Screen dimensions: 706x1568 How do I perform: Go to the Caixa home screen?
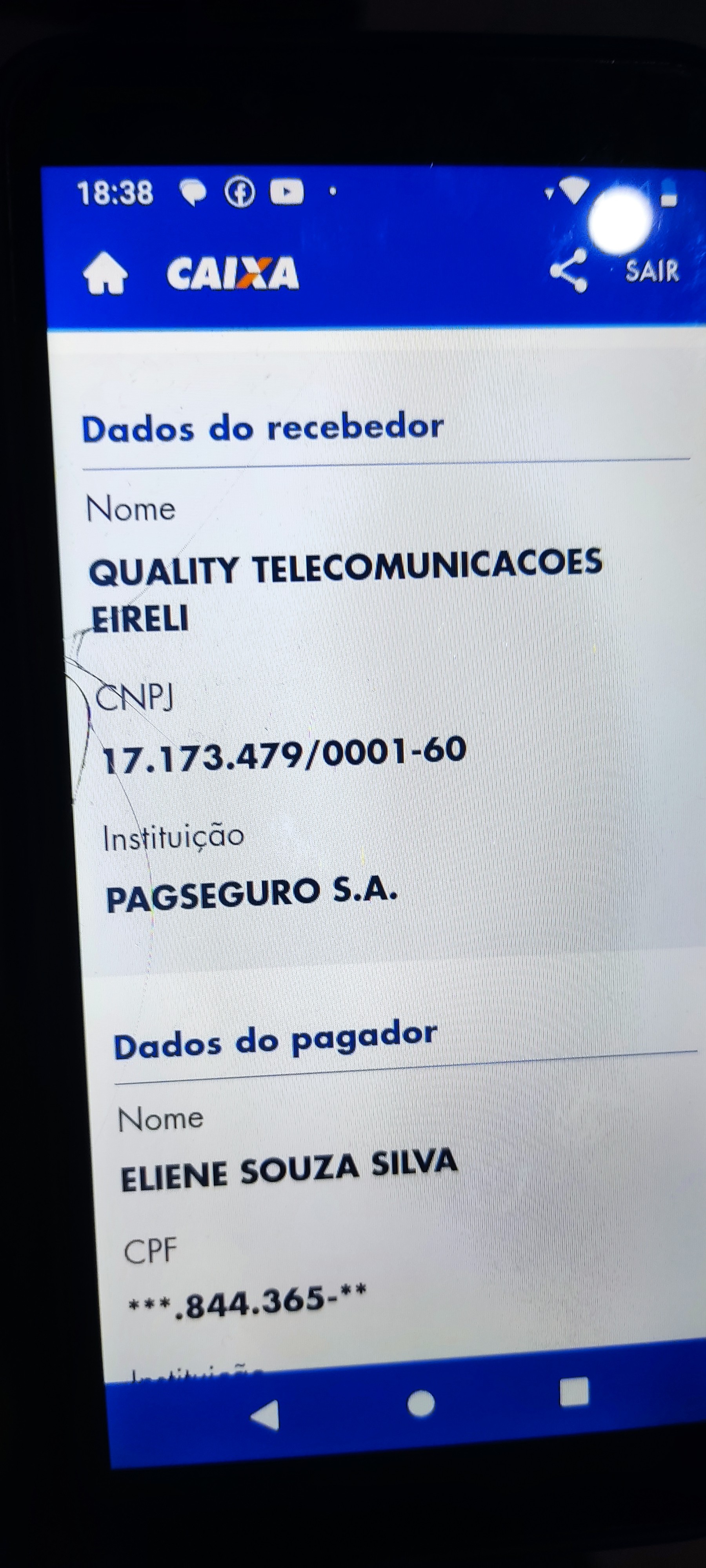pyautogui.click(x=105, y=274)
